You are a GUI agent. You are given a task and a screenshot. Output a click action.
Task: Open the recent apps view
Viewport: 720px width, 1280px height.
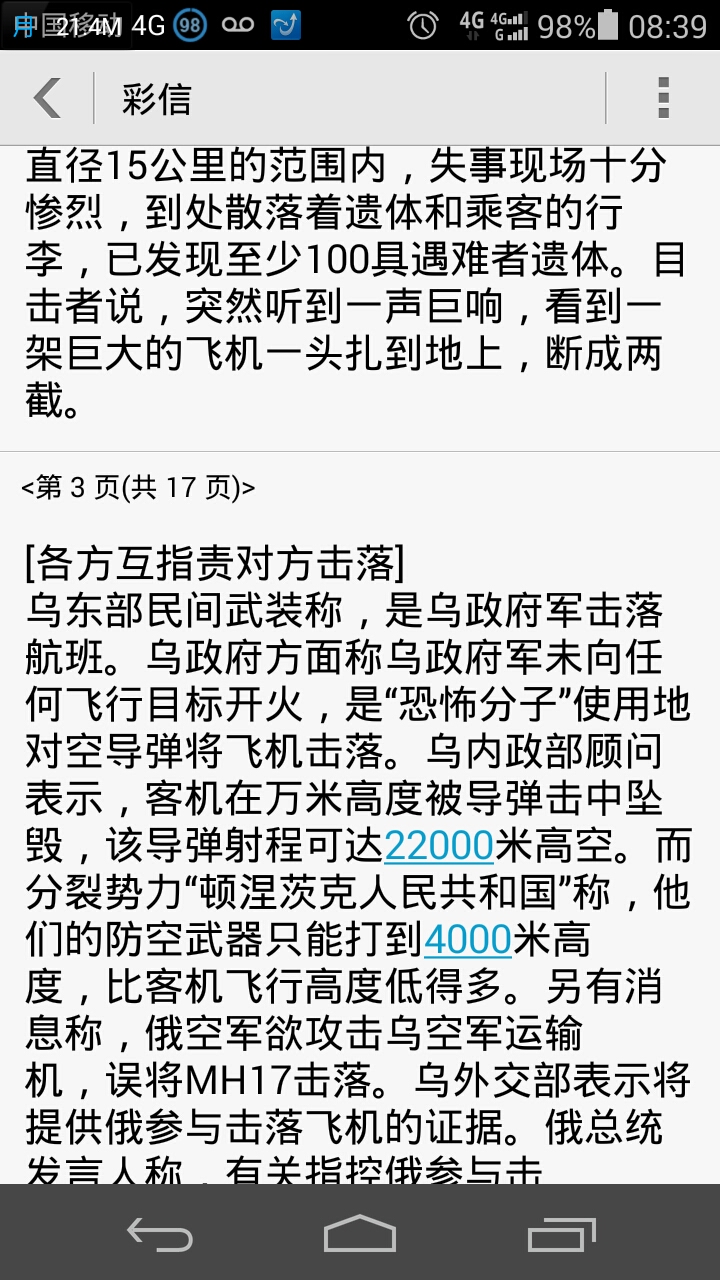click(561, 1233)
